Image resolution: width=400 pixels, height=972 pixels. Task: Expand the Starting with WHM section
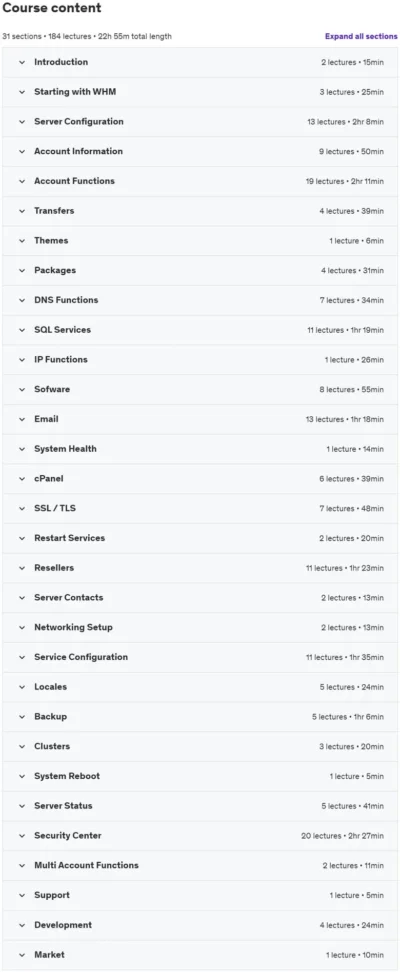(200, 92)
